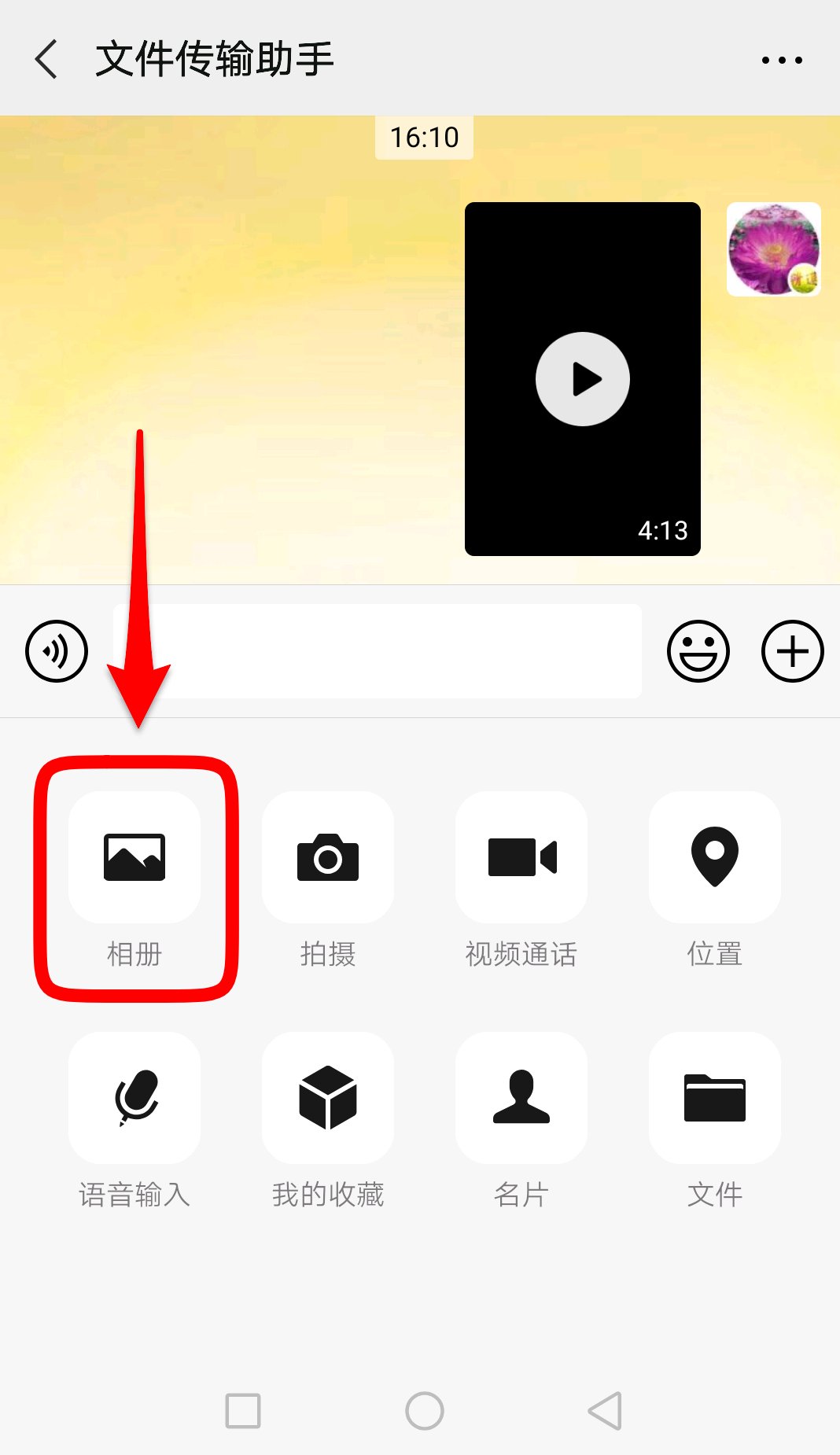Select 语音输入 voice typing

coord(134,1098)
